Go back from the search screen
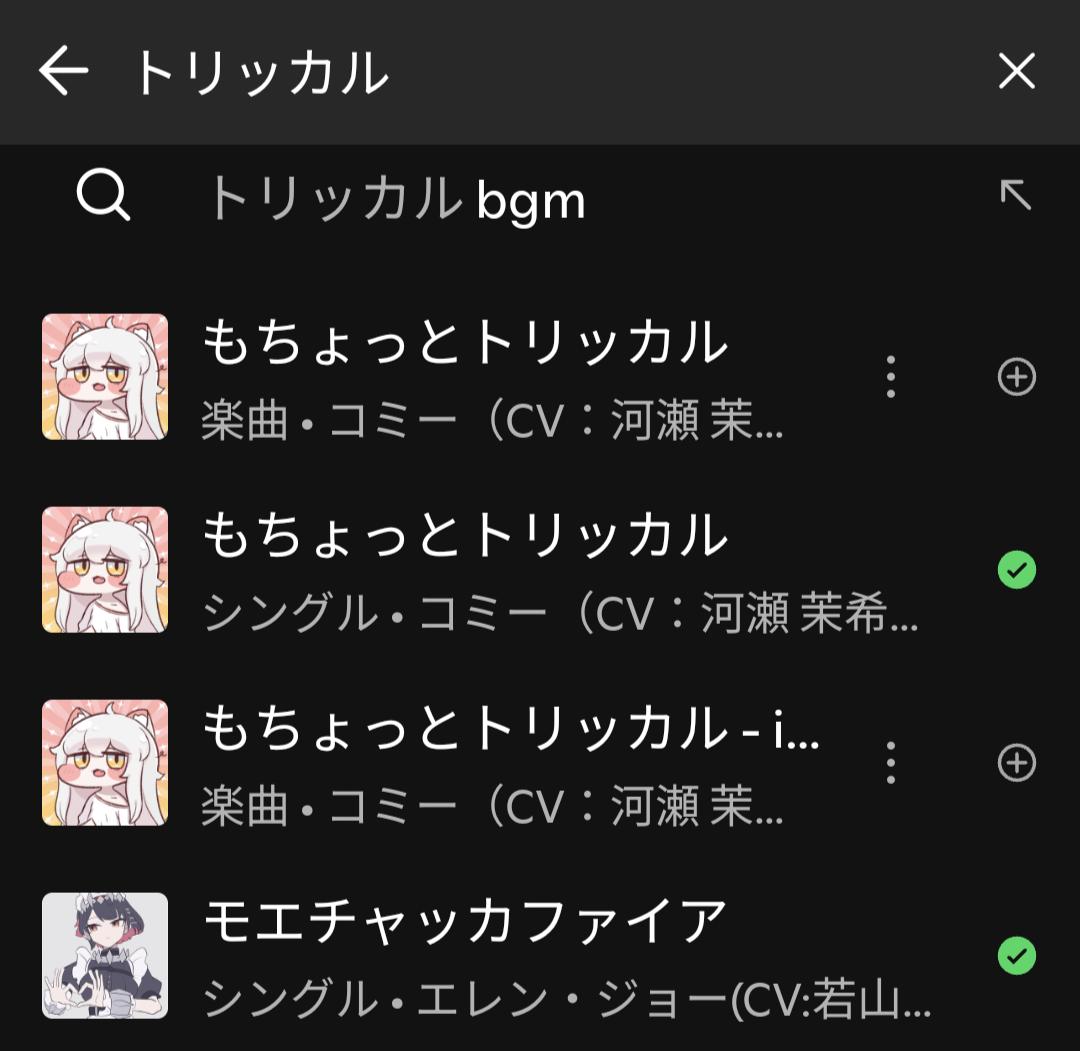Screen dimensions: 1080x1051 click(x=63, y=72)
